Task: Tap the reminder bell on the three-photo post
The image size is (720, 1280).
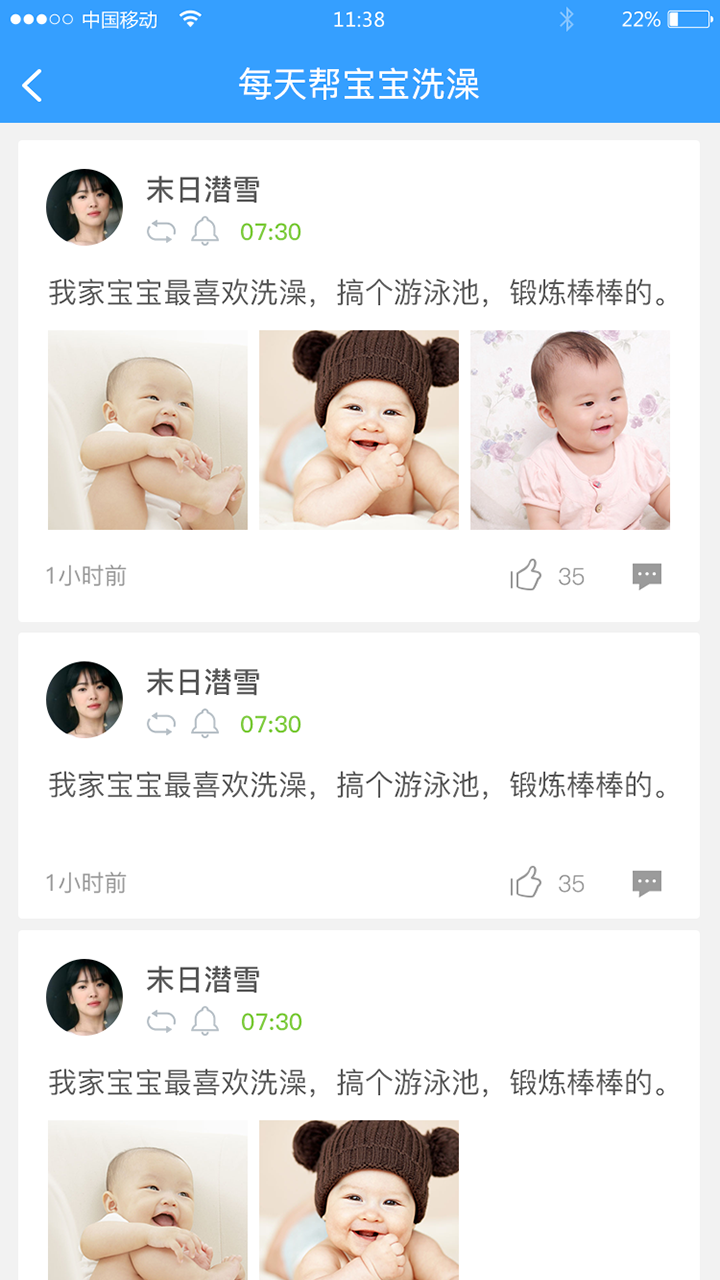Action: [x=205, y=232]
